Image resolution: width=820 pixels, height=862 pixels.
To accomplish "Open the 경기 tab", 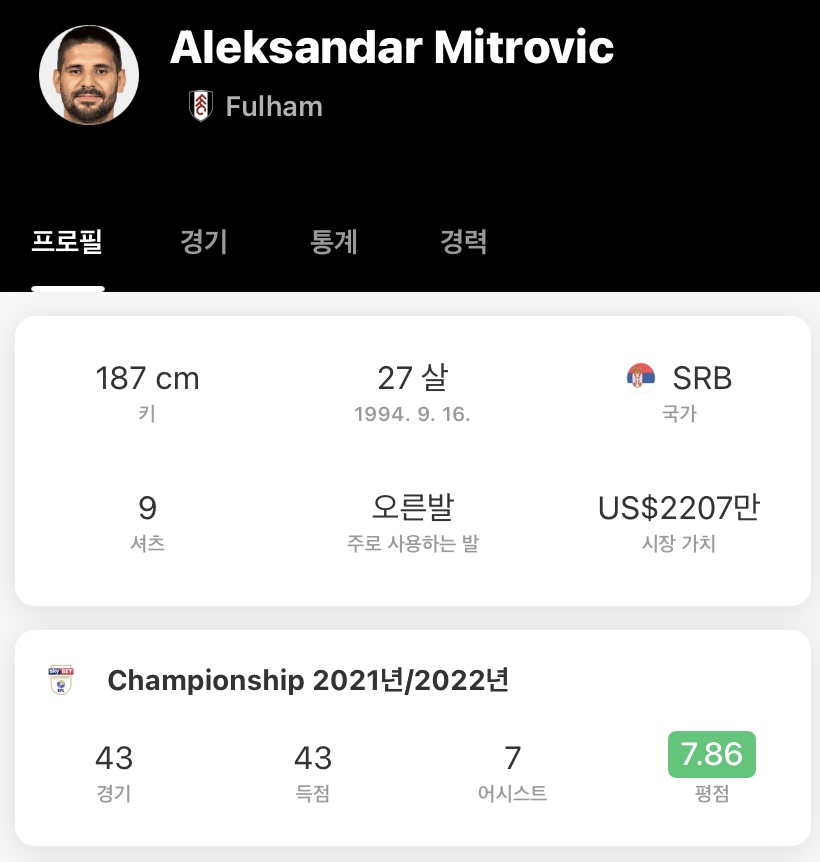I will 204,242.
